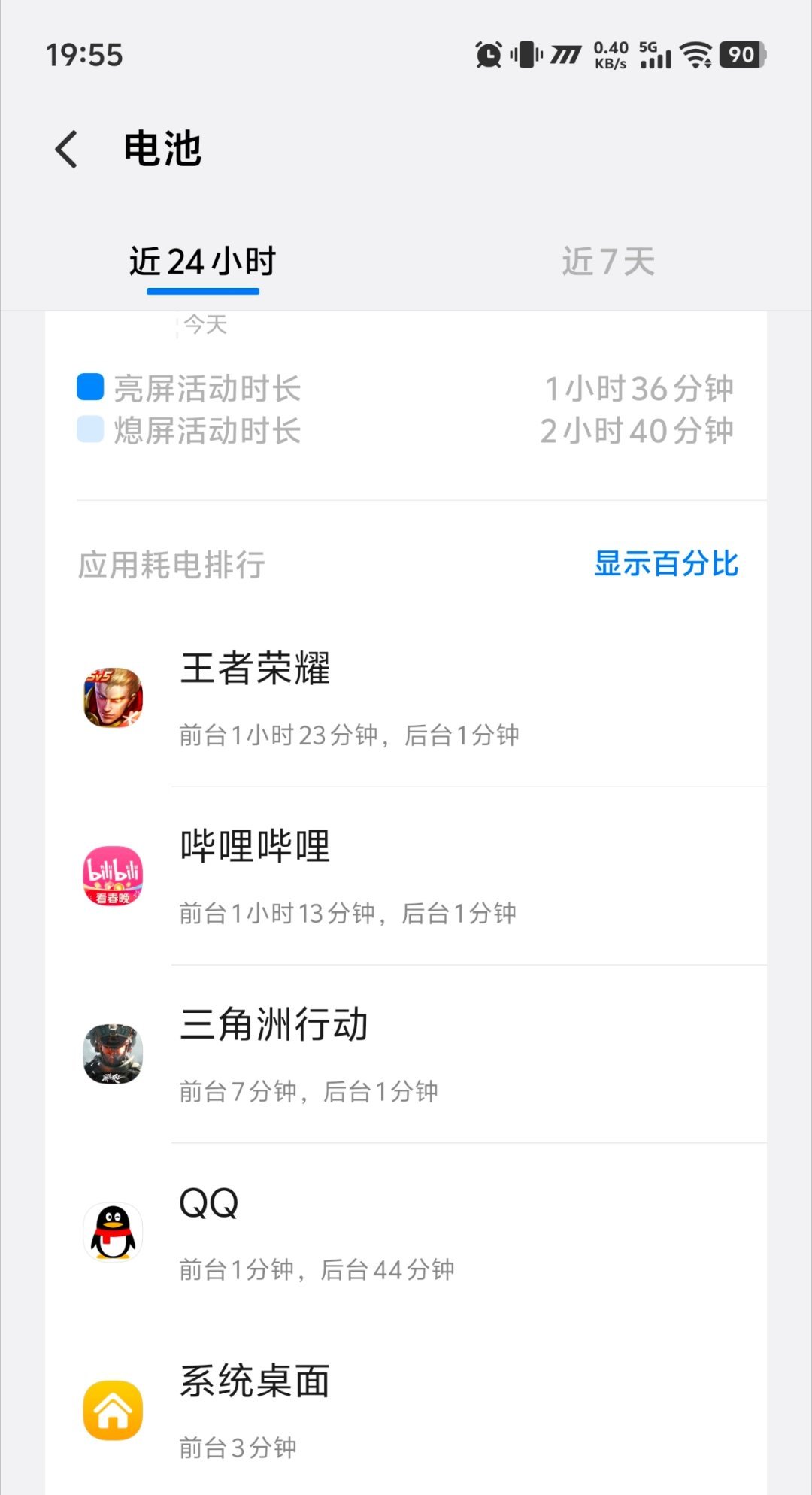
Task: Select the 三角洲行动 app icon
Action: (x=111, y=1054)
